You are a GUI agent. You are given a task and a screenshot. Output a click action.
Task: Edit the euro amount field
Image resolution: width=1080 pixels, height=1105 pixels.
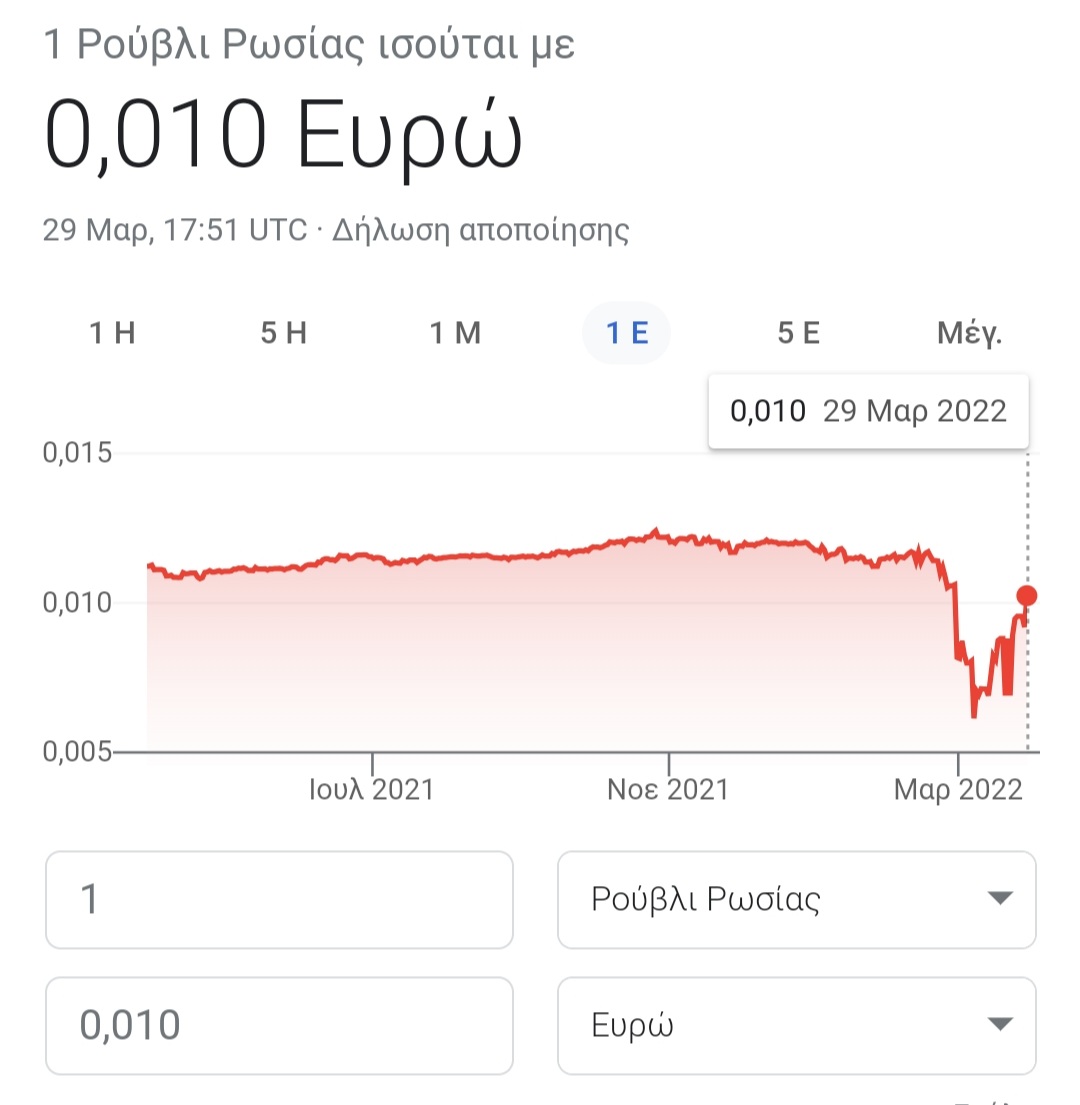(279, 1025)
